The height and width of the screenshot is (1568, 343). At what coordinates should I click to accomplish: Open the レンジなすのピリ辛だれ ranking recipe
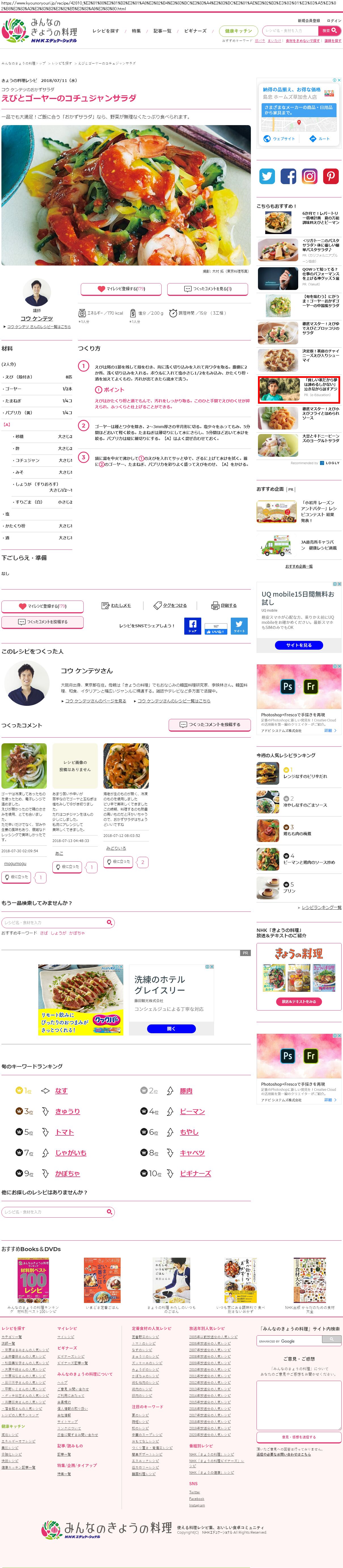click(x=305, y=776)
